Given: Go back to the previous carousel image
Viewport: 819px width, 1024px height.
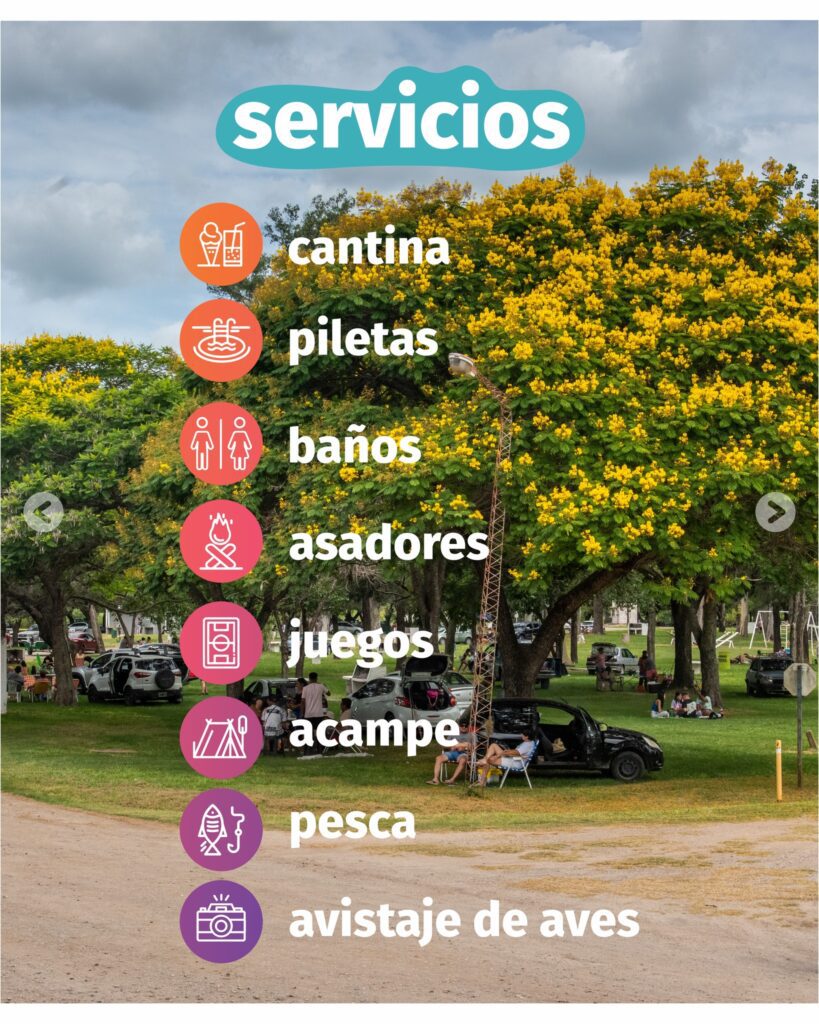Looking at the screenshot, I should click(x=43, y=512).
